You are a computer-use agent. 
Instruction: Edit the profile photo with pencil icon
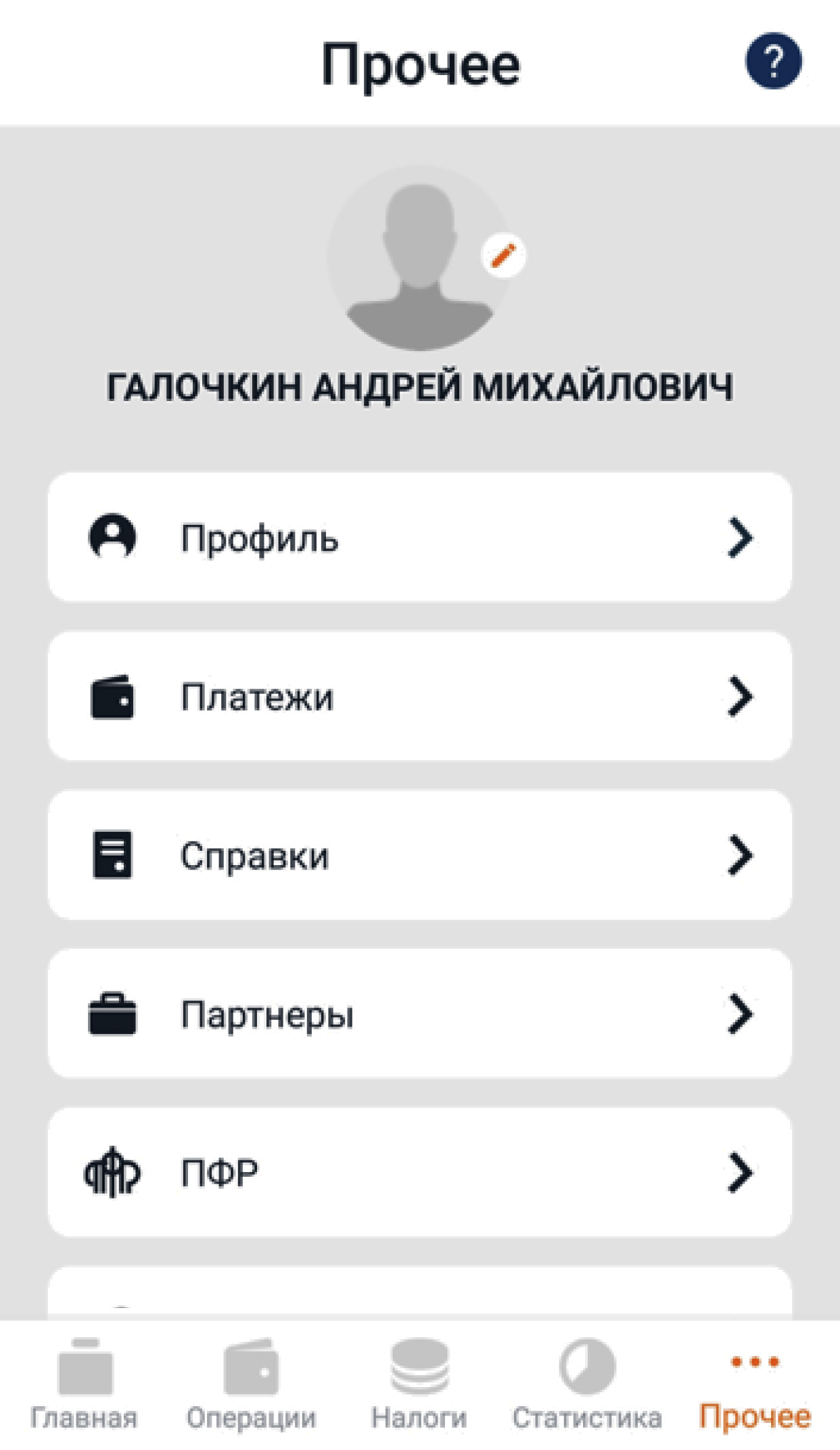[503, 256]
